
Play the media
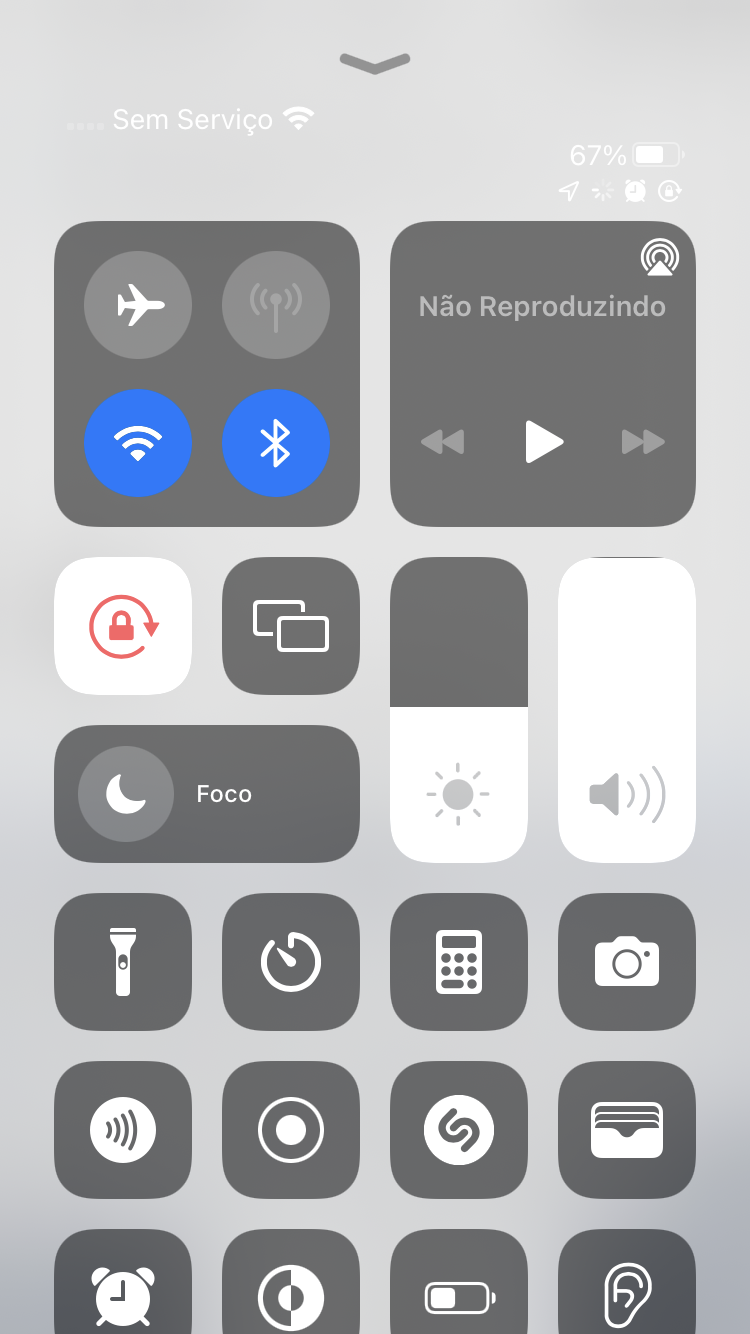coord(543,441)
